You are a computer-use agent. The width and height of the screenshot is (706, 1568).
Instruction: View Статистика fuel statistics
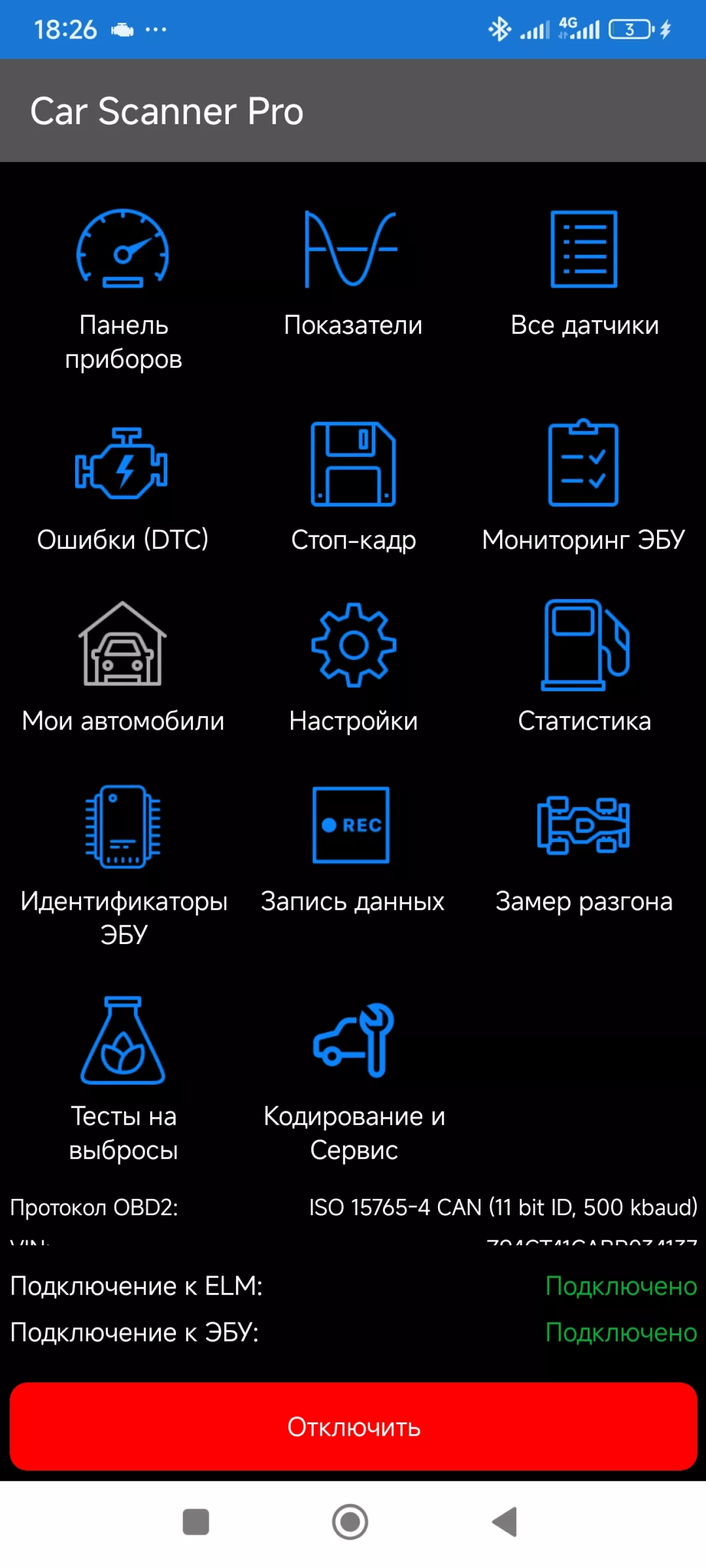584,666
